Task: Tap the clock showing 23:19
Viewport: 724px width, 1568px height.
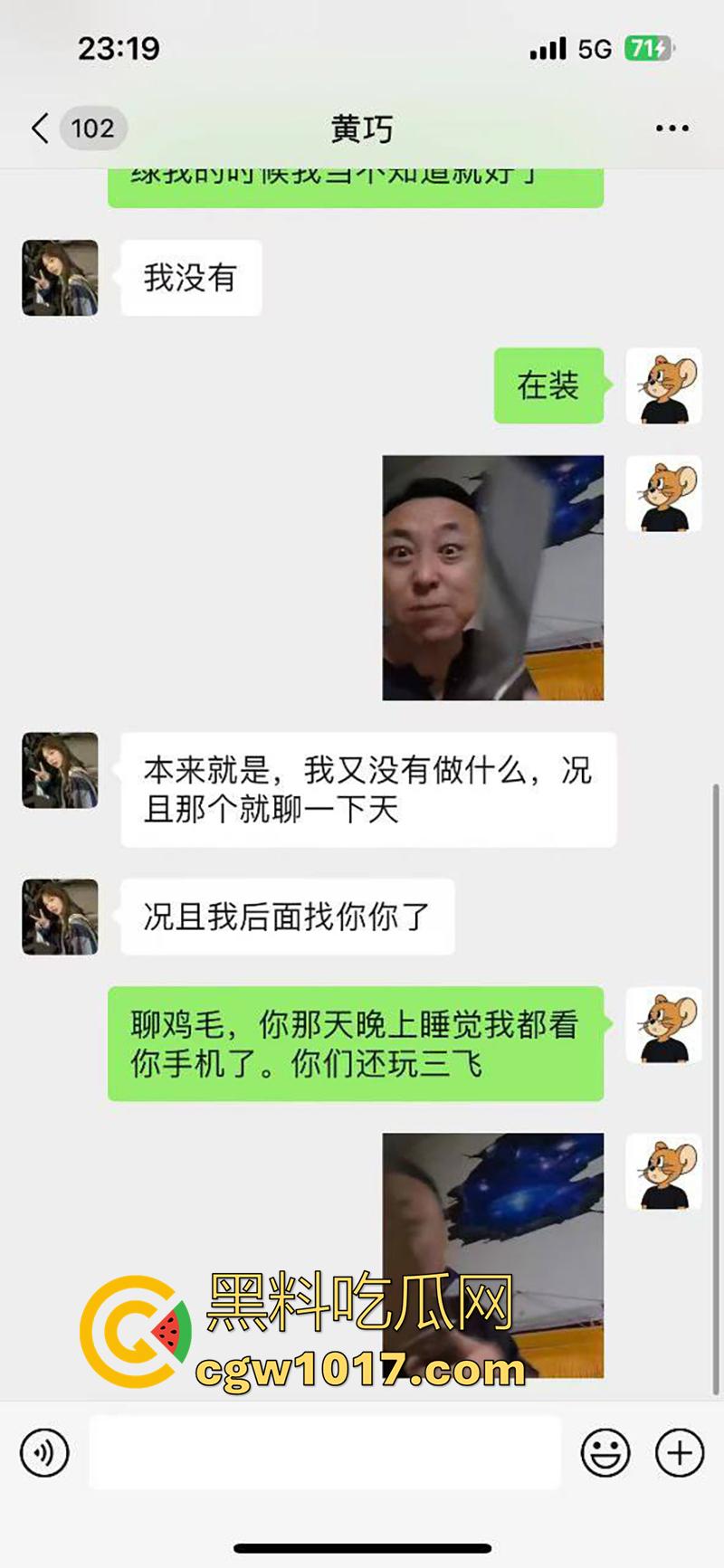Action: pos(120,50)
